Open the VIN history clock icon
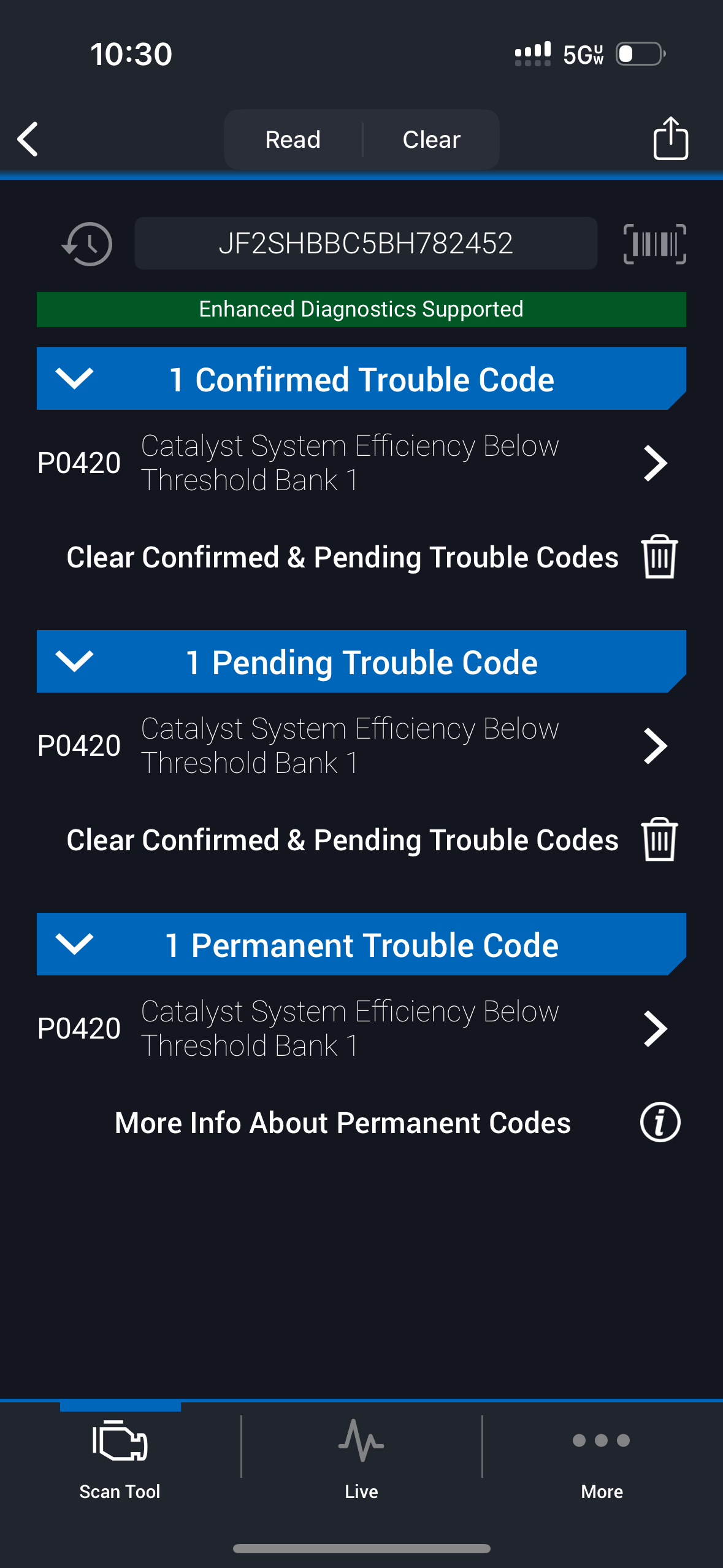The image size is (723, 1568). (87, 244)
